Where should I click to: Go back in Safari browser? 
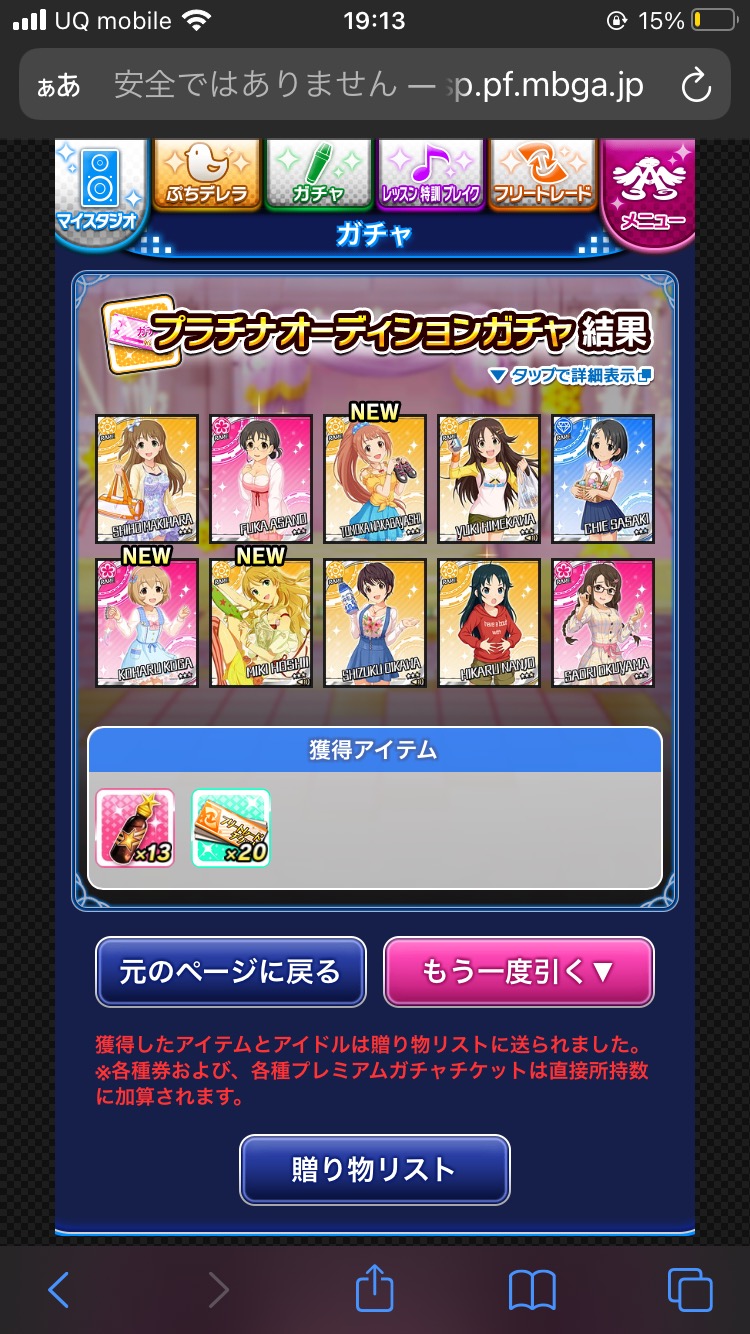59,1290
